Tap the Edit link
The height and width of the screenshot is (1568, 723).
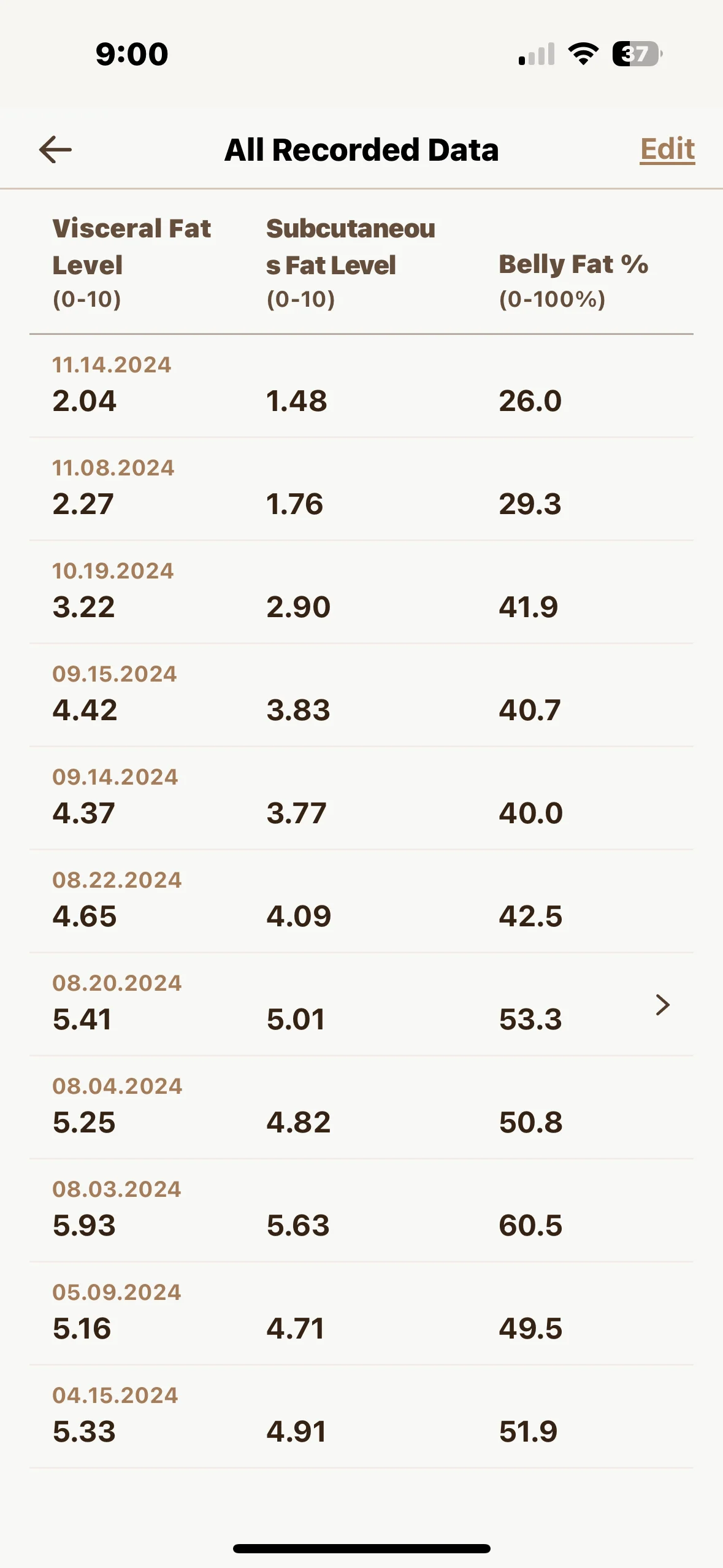667,150
